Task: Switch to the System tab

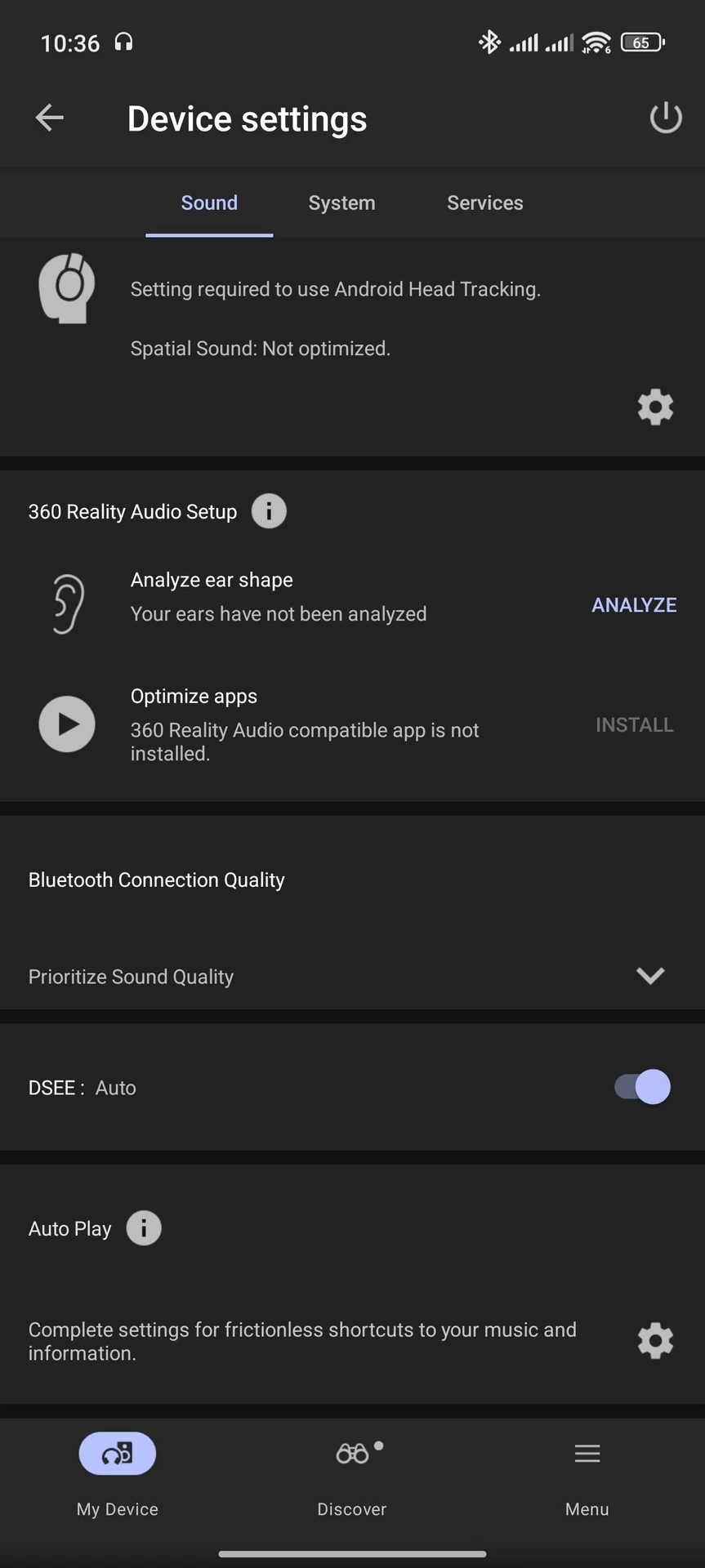Action: [x=341, y=203]
